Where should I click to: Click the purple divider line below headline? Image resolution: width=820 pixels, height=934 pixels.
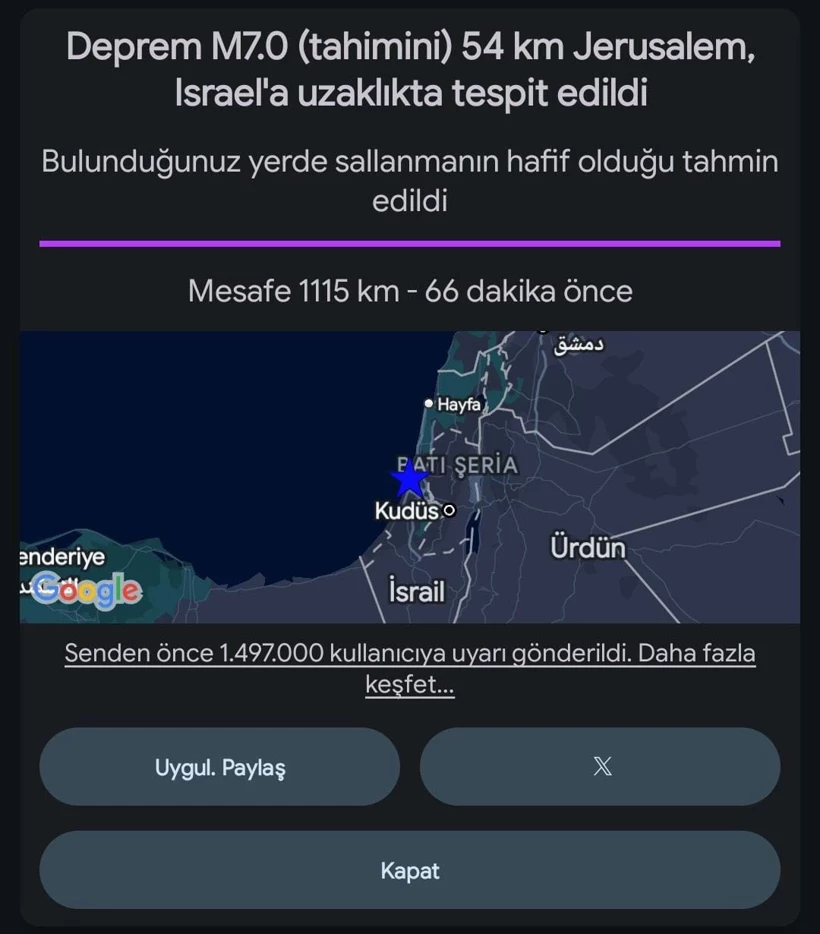[409, 242]
